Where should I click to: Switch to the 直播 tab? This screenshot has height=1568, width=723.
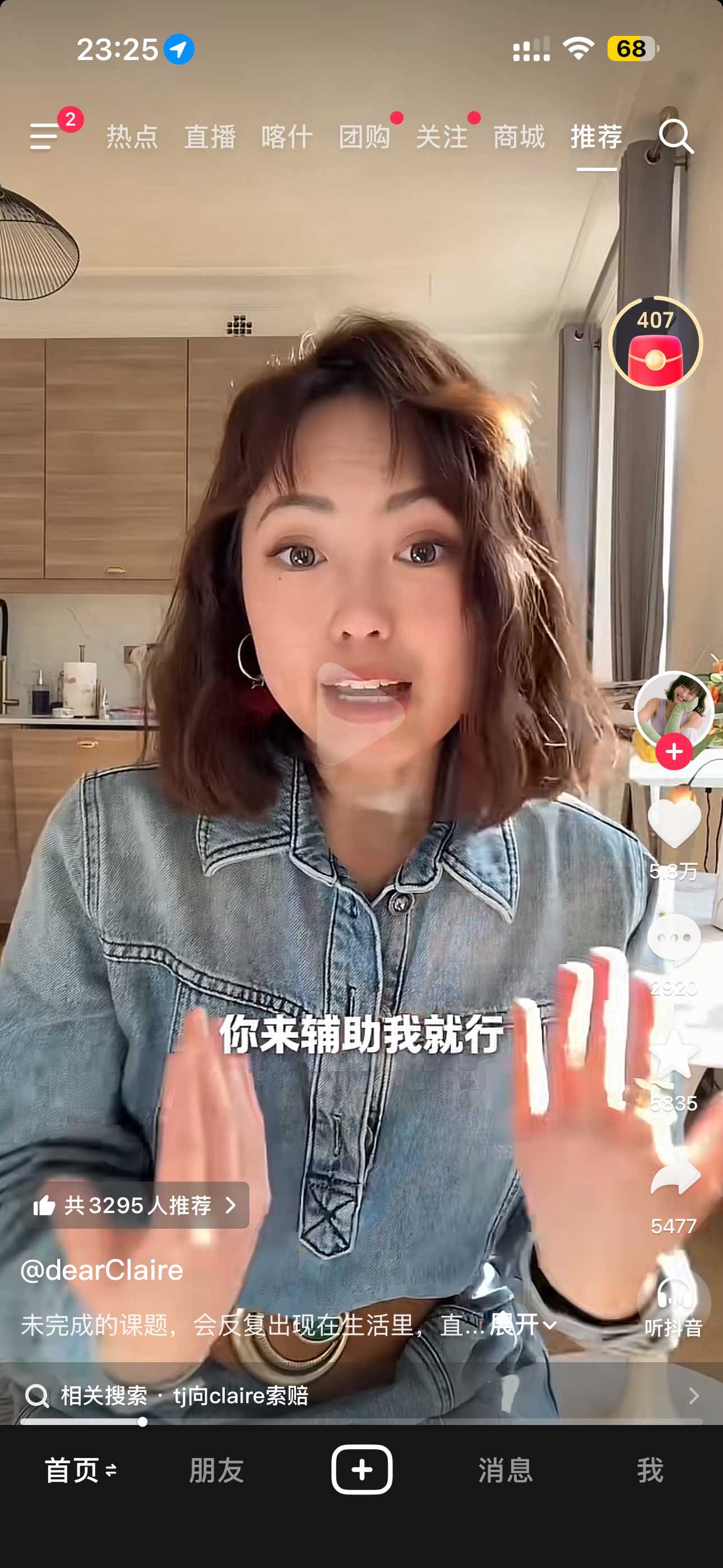tap(210, 136)
